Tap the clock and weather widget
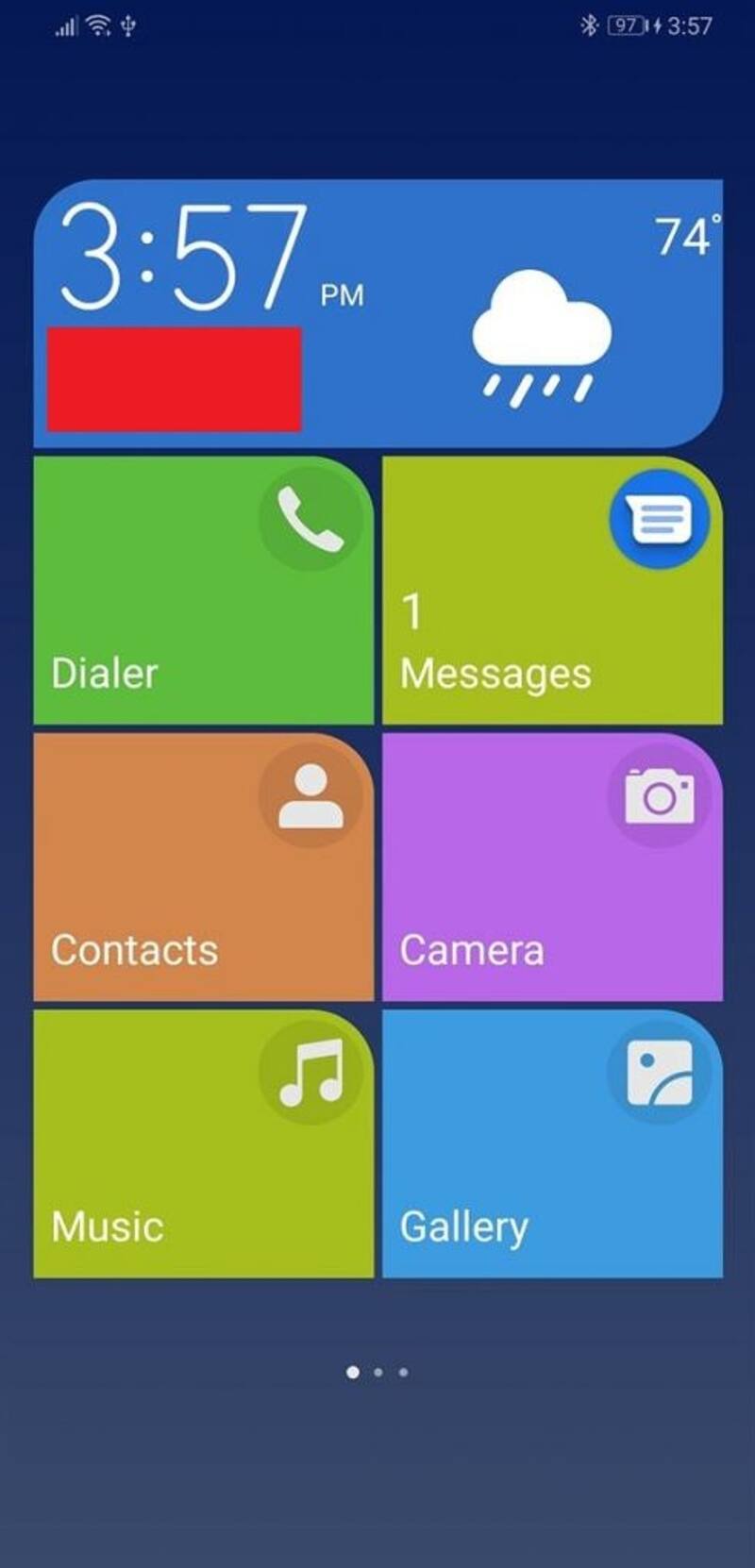 (x=377, y=311)
